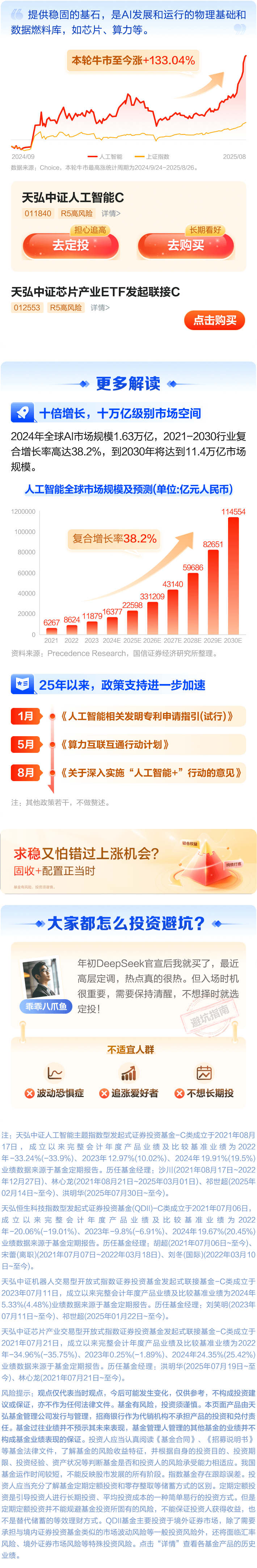Tap 去购买 for 天弘中证人工智能C

[x=185, y=246]
